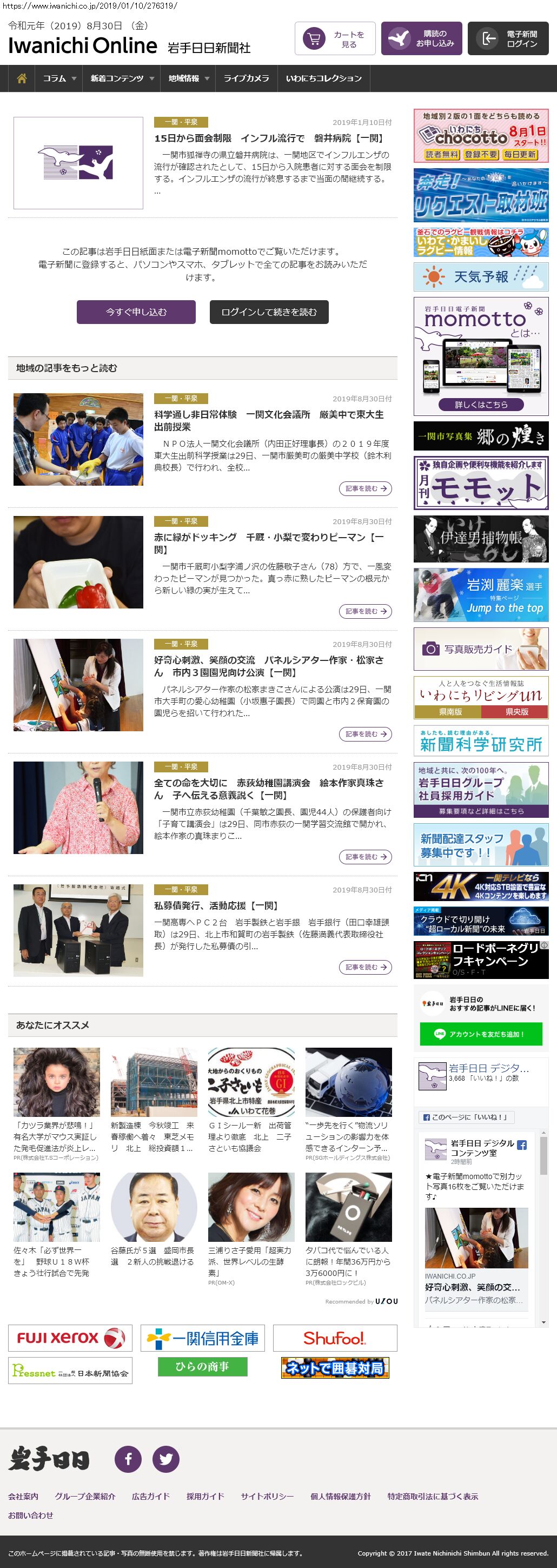This screenshot has height=1568, width=557.
Task: Expand the 地域情報 menu
Action: (x=188, y=78)
